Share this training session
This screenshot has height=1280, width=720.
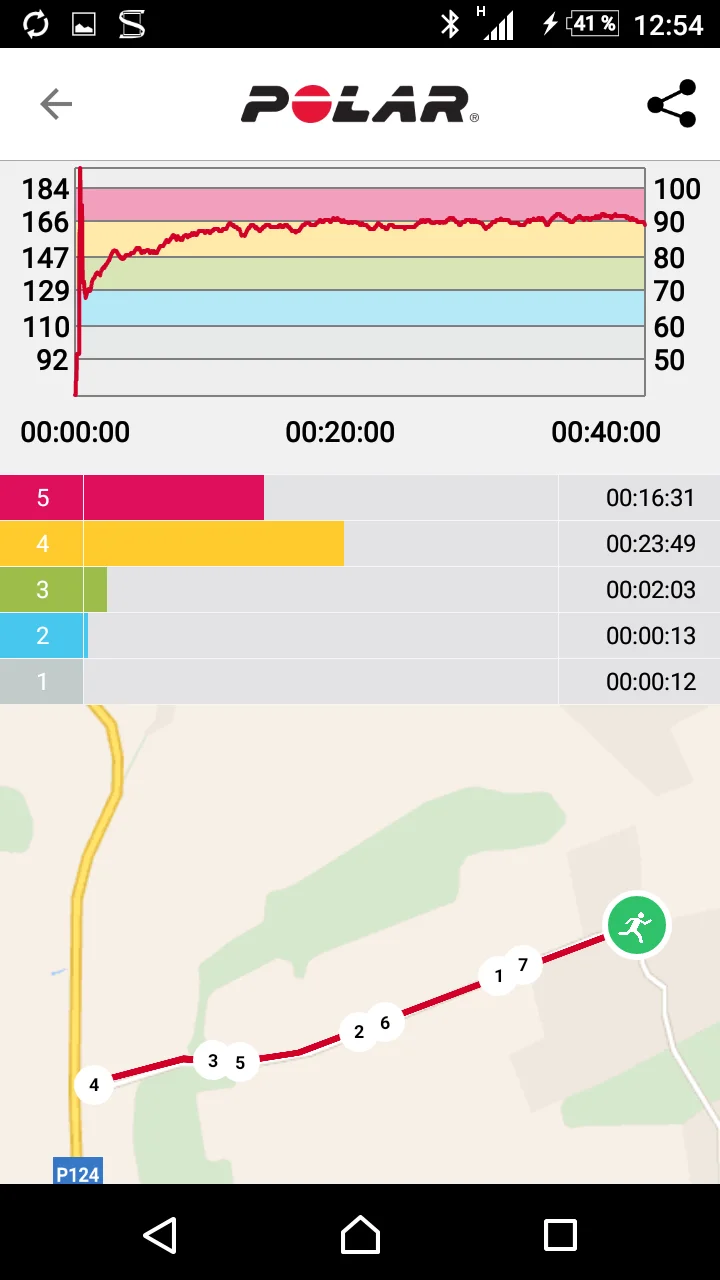(x=671, y=104)
